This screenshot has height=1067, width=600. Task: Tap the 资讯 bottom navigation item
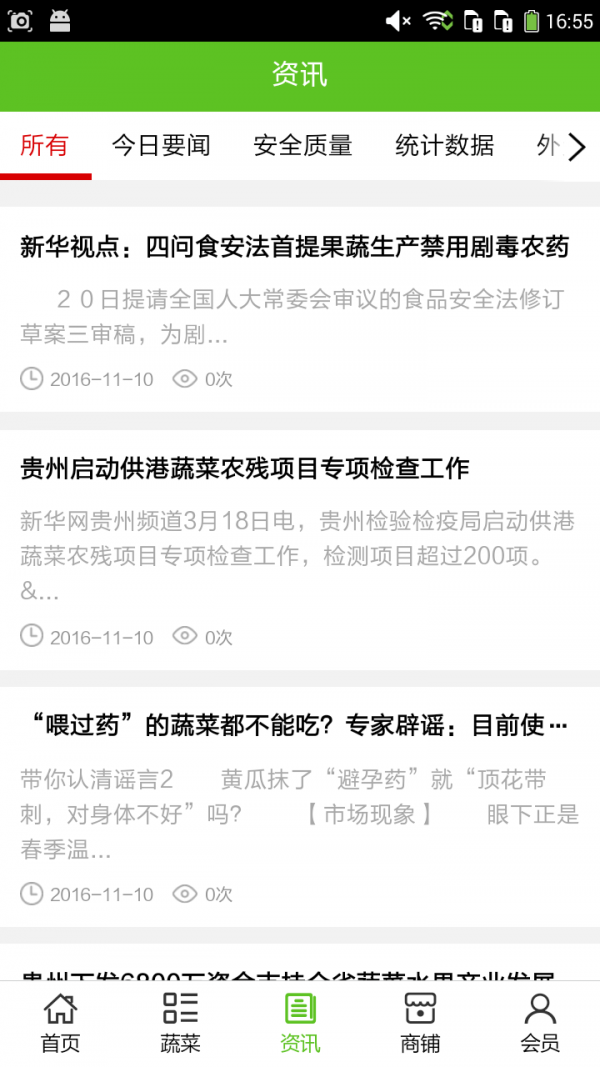[x=300, y=1023]
